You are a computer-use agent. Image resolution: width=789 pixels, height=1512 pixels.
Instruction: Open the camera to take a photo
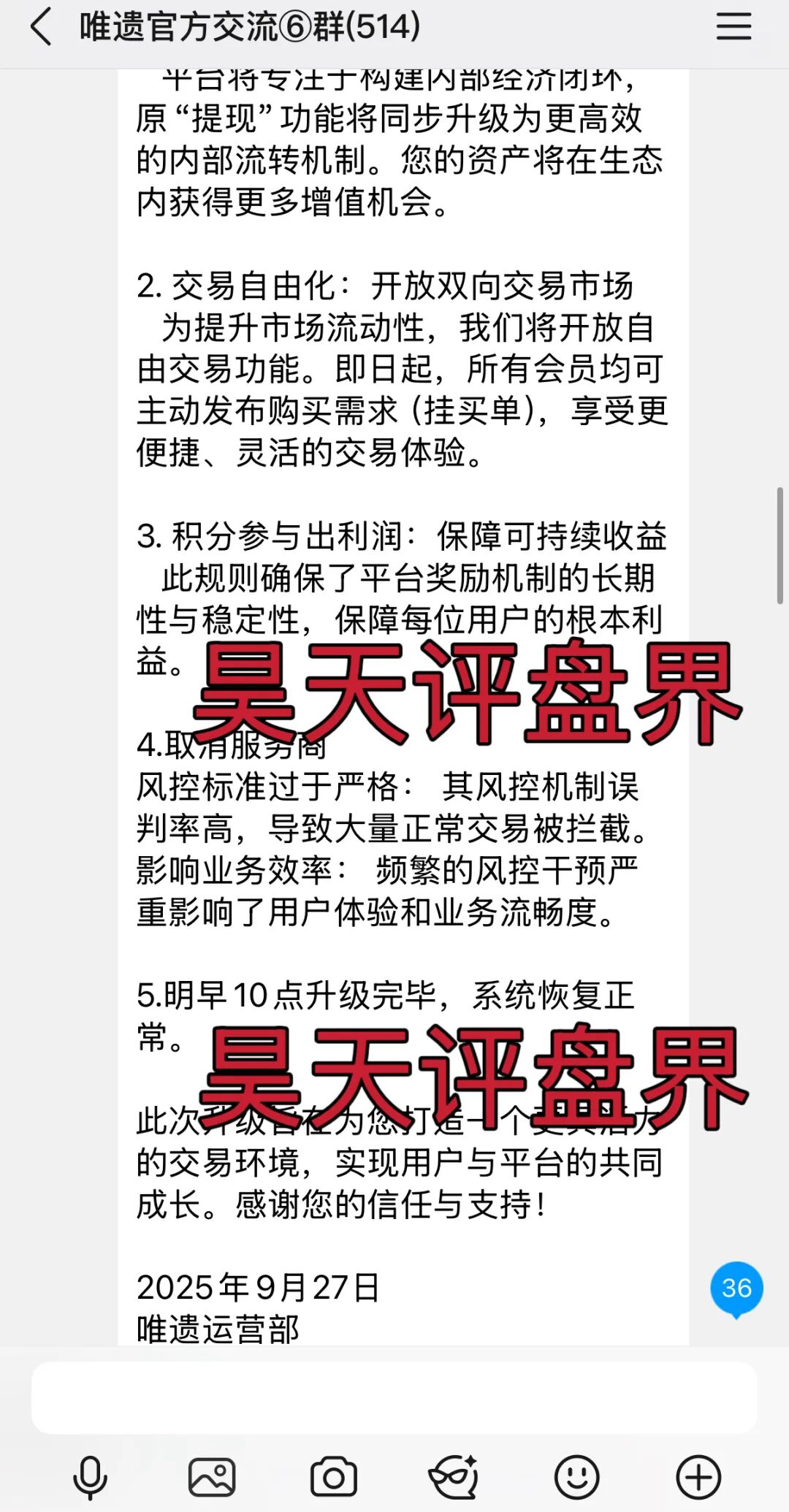point(334,1476)
